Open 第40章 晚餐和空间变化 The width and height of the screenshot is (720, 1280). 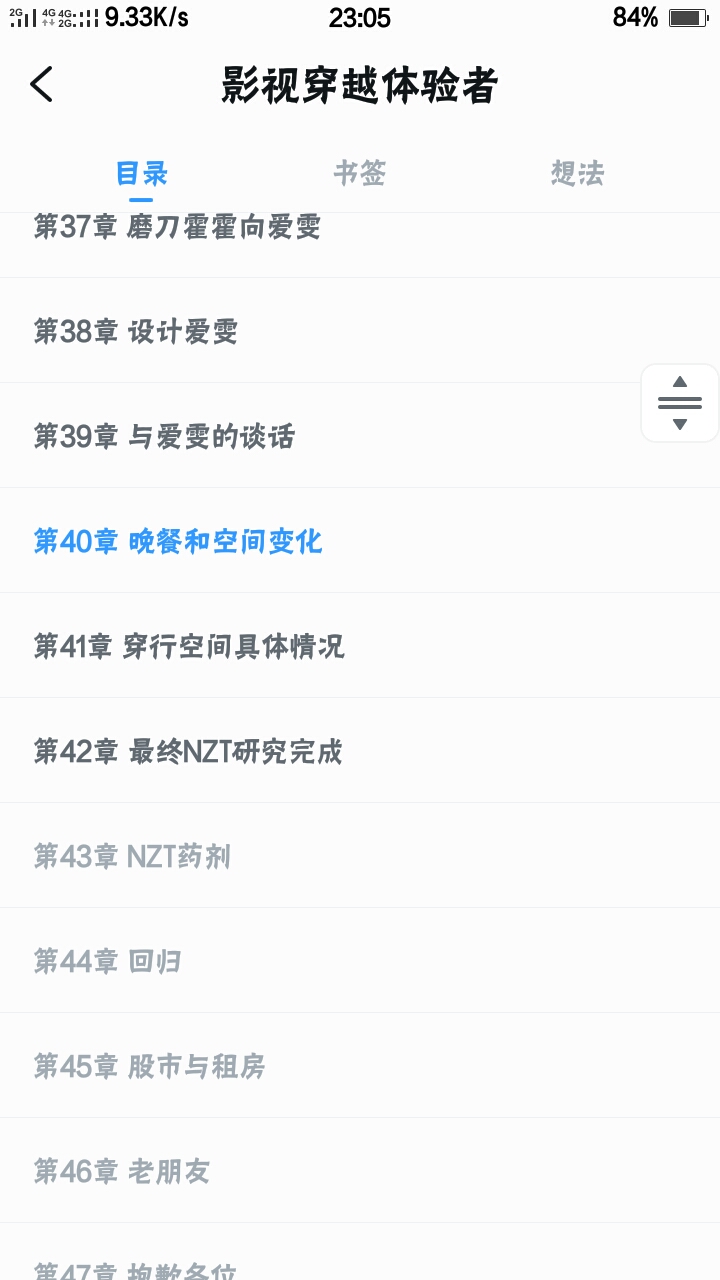[x=178, y=541]
